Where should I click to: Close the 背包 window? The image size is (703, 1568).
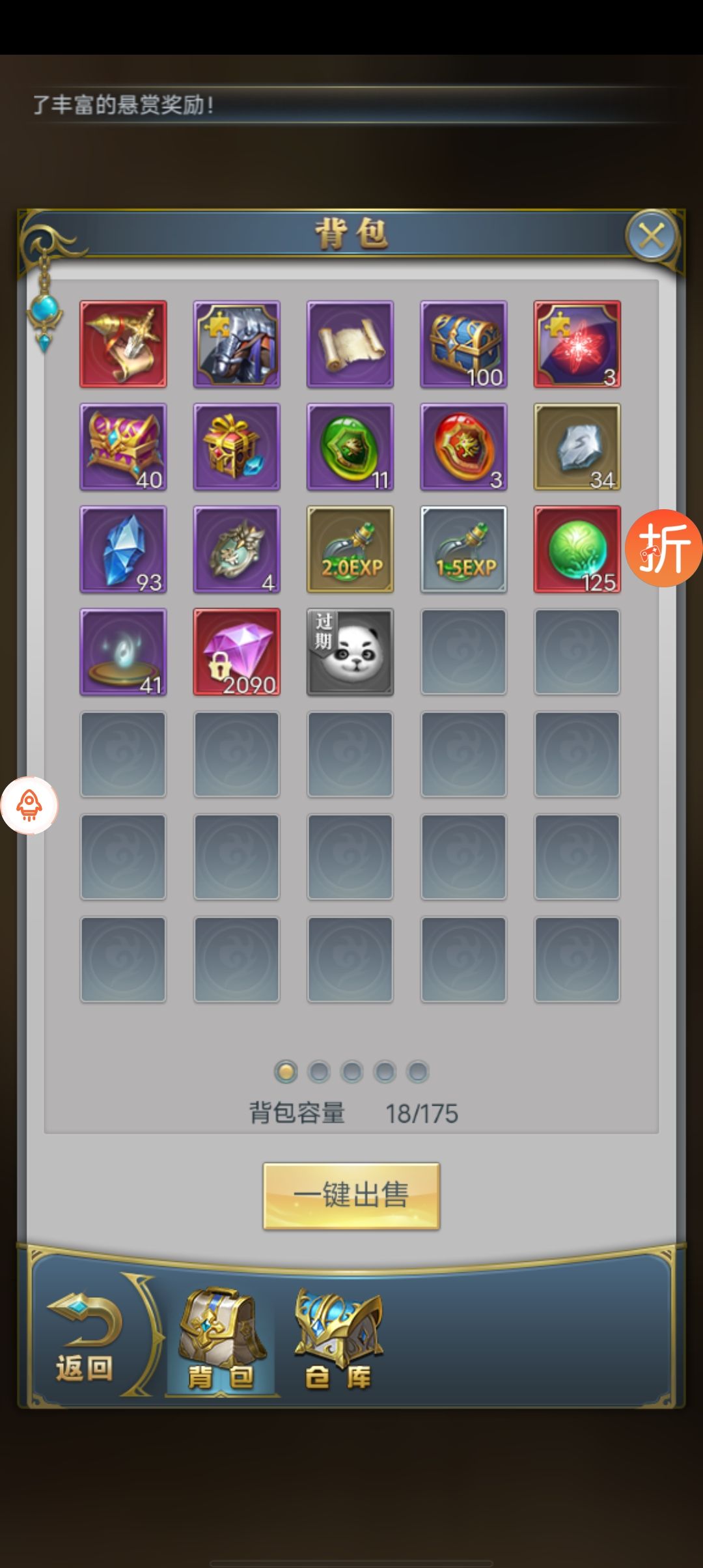tap(651, 236)
